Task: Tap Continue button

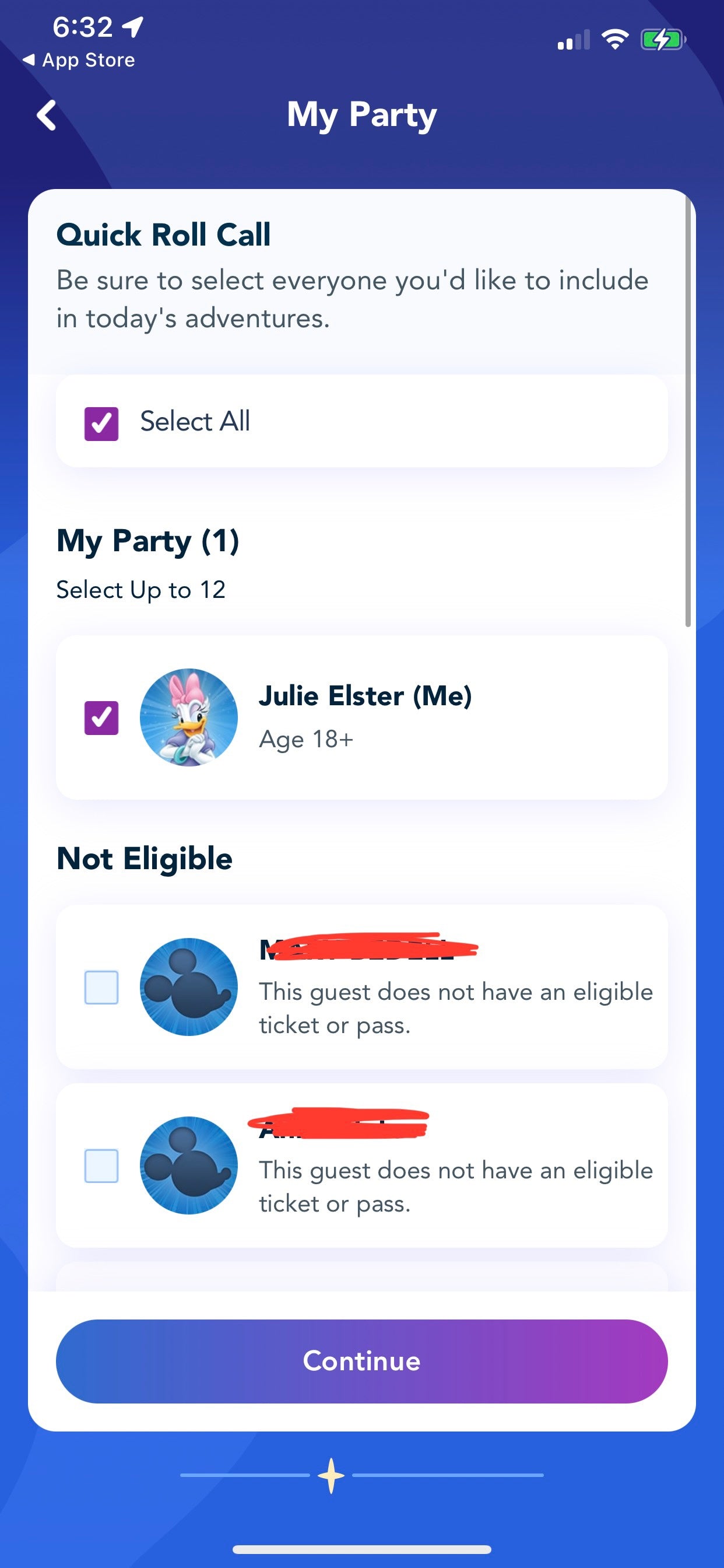Action: point(361,1361)
